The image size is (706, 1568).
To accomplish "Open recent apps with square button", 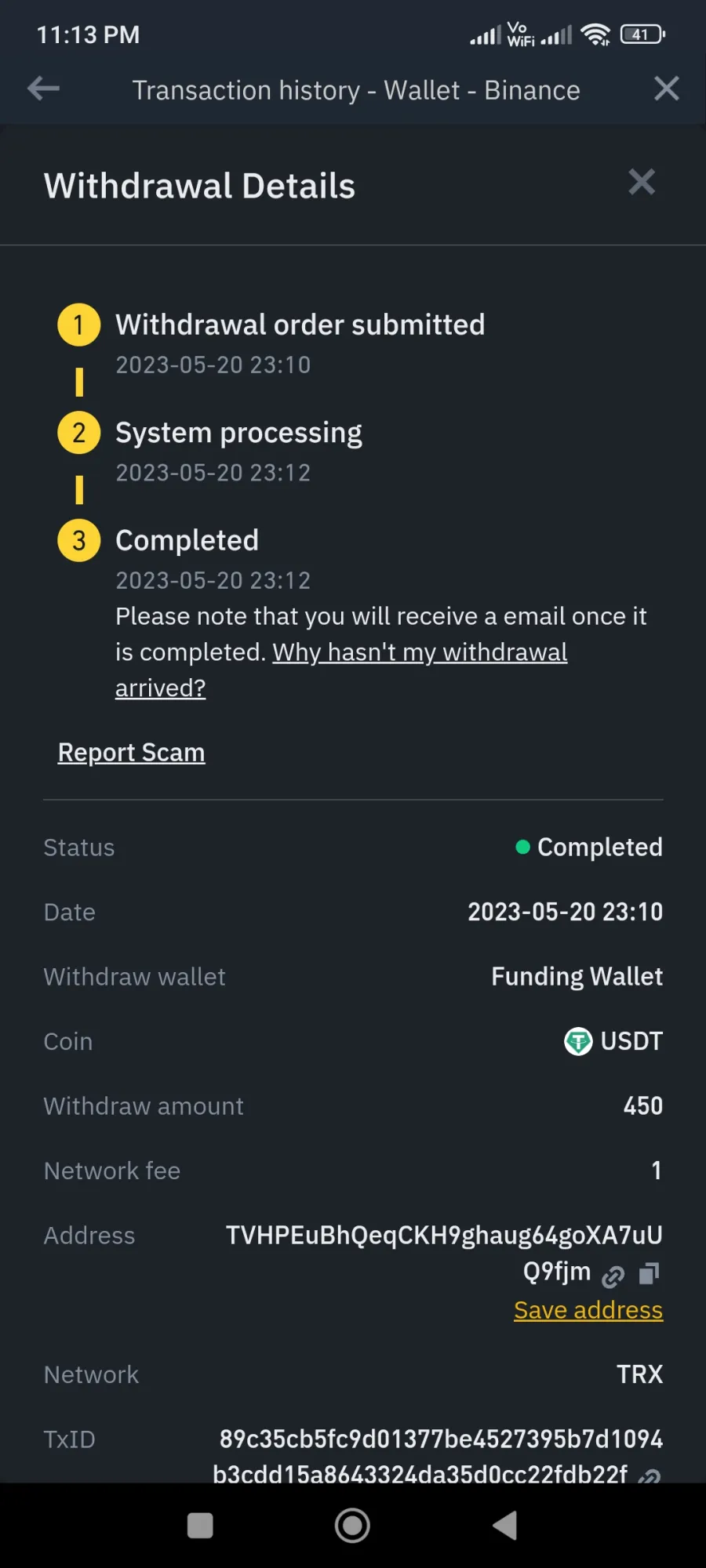I will (x=200, y=1526).
